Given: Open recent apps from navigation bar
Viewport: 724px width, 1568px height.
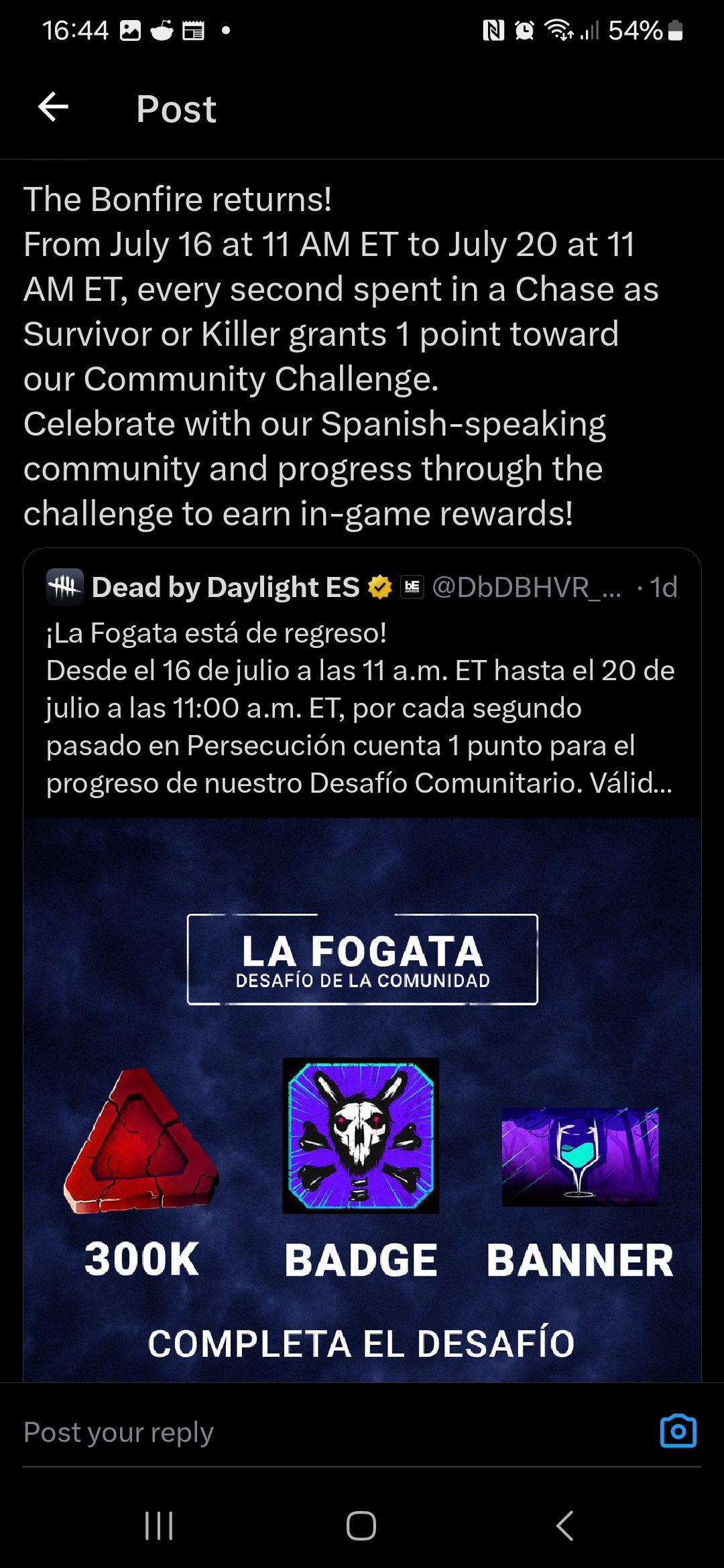Looking at the screenshot, I should click(160, 1526).
